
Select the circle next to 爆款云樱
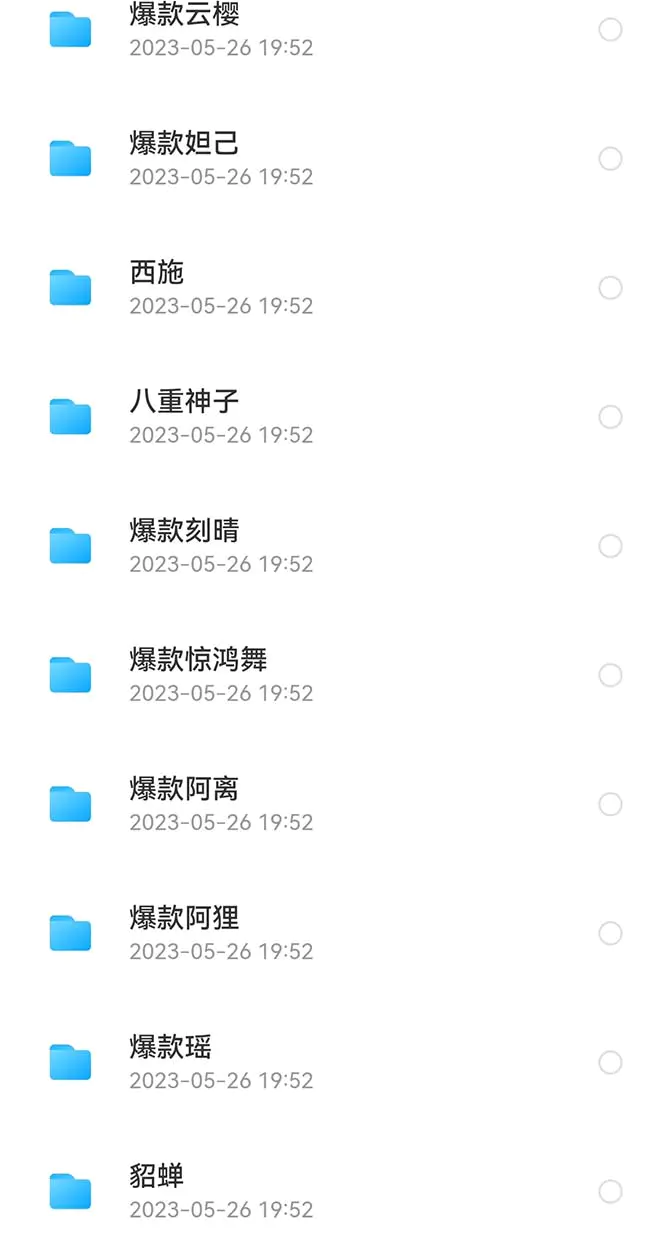610,30
